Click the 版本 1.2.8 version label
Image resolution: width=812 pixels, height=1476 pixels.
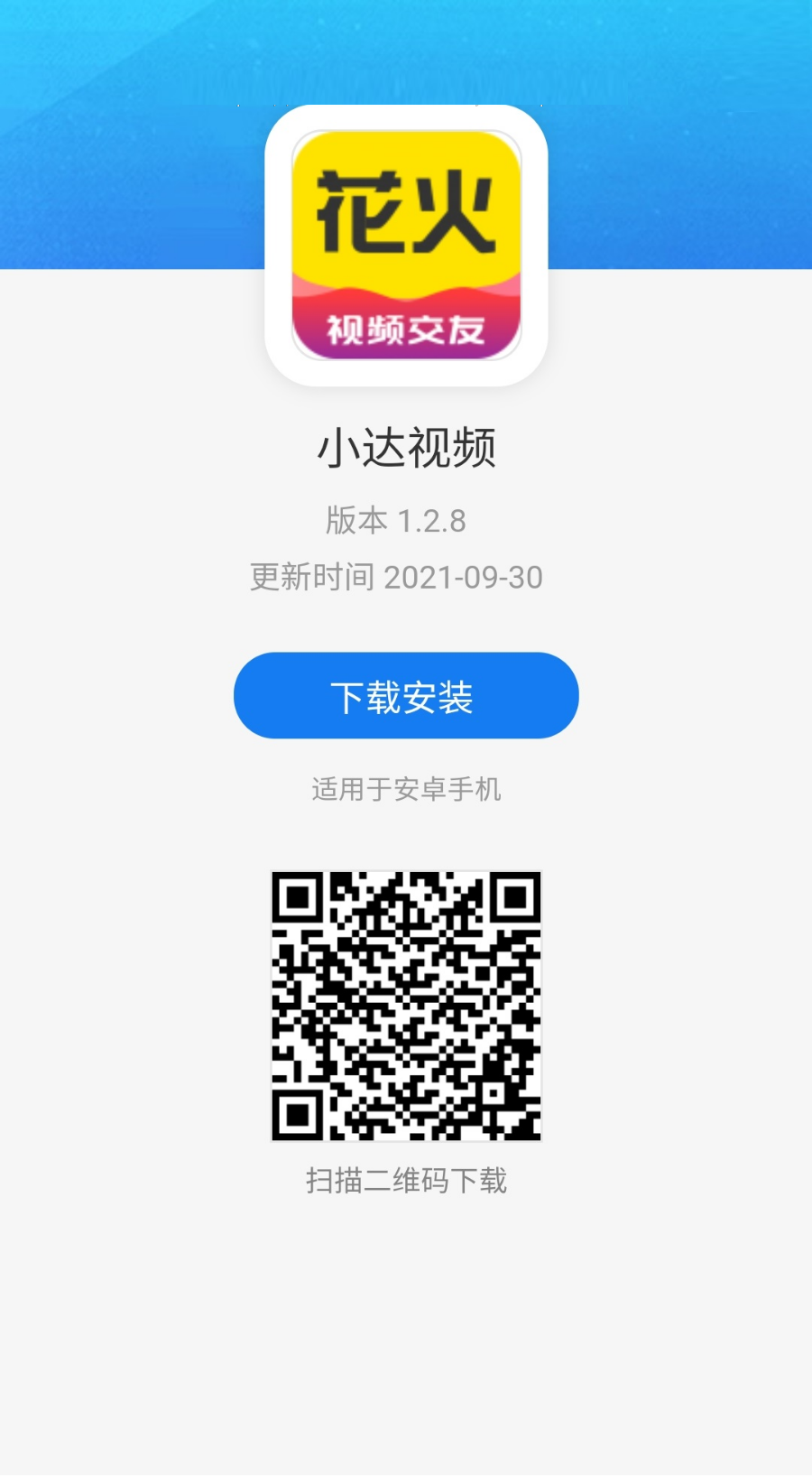coord(397,521)
